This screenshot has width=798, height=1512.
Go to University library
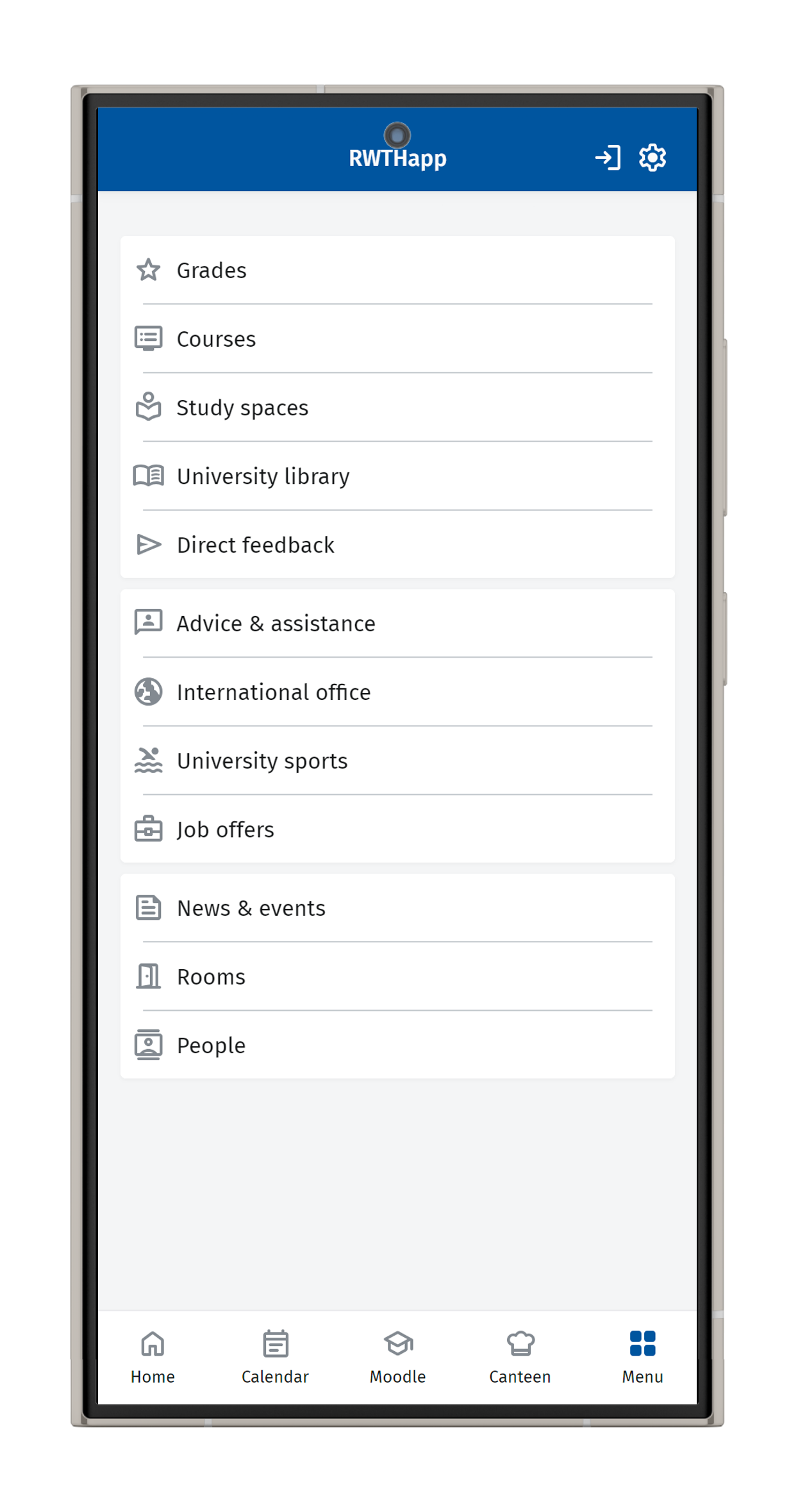coord(397,476)
